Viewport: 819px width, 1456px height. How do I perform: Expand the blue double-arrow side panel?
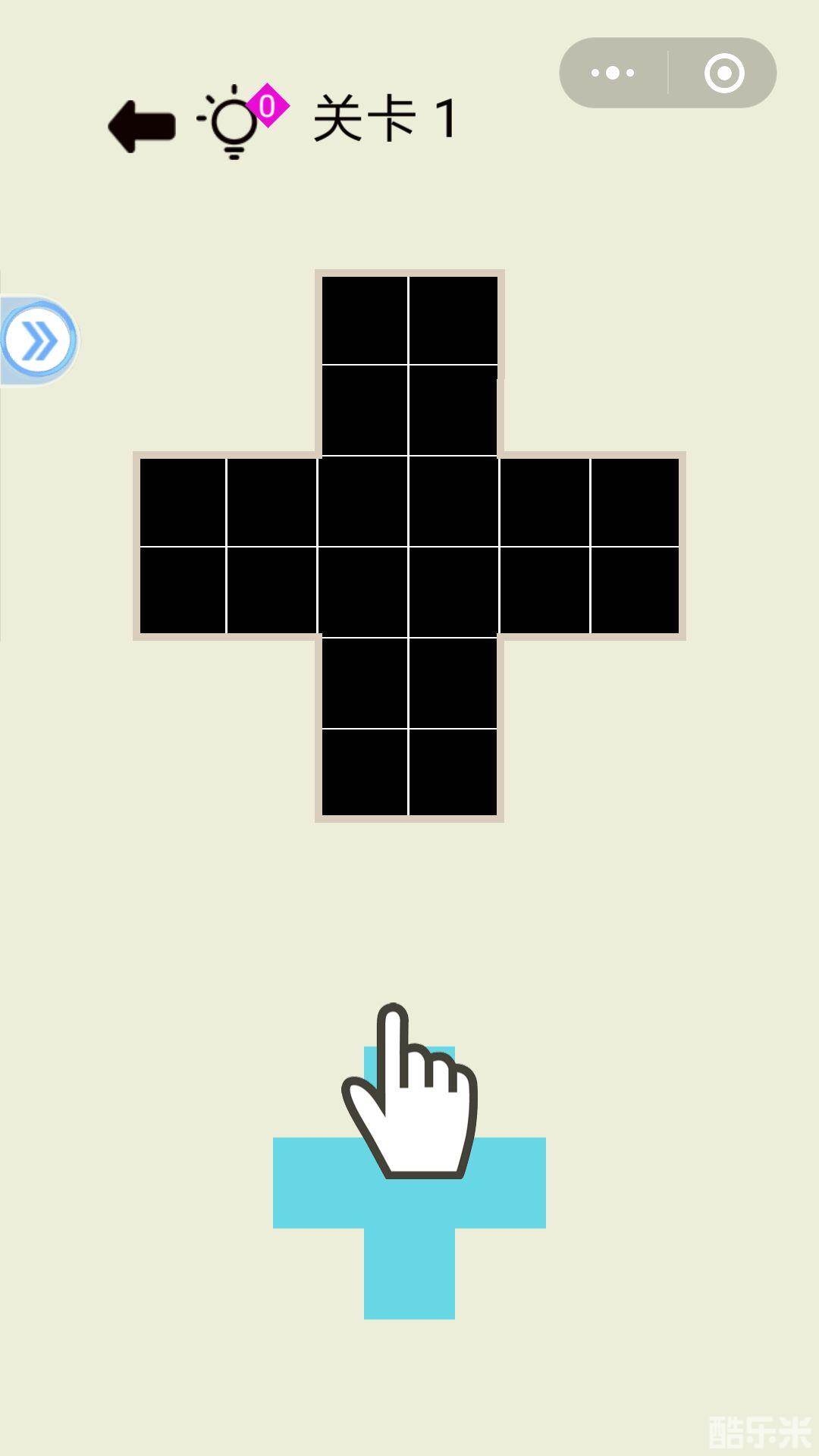coord(39,340)
